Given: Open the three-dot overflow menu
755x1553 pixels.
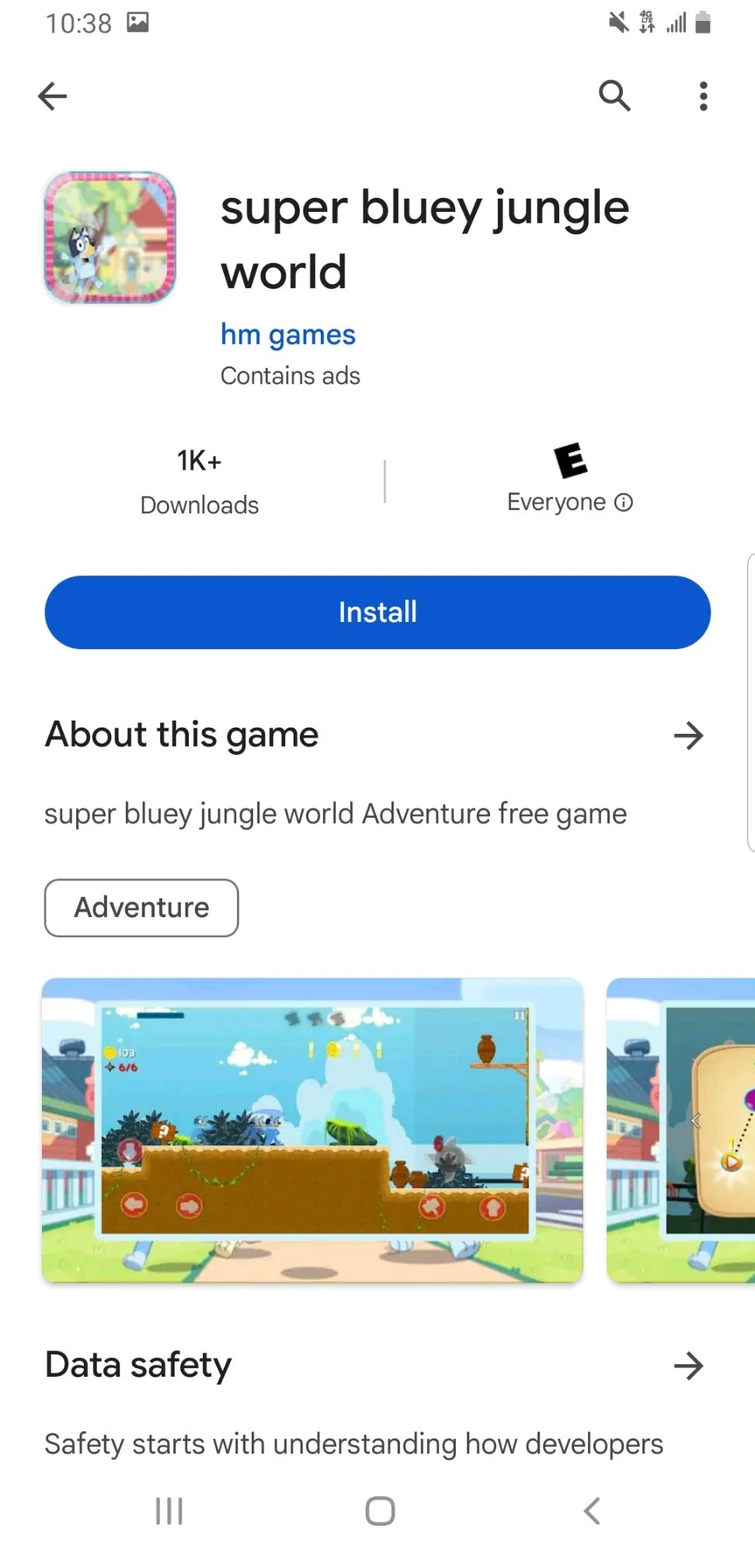Looking at the screenshot, I should (703, 96).
